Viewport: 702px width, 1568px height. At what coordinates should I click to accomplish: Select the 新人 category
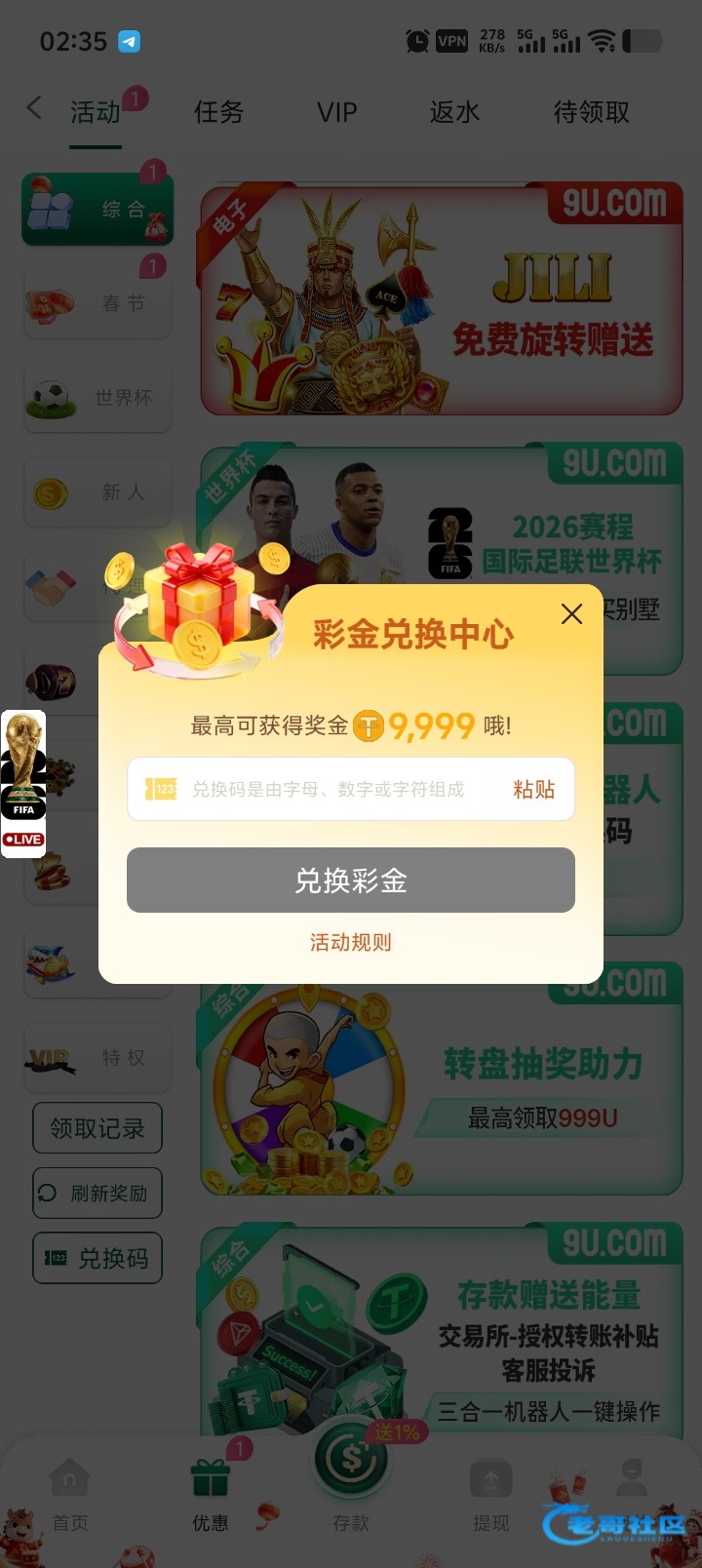[x=97, y=492]
